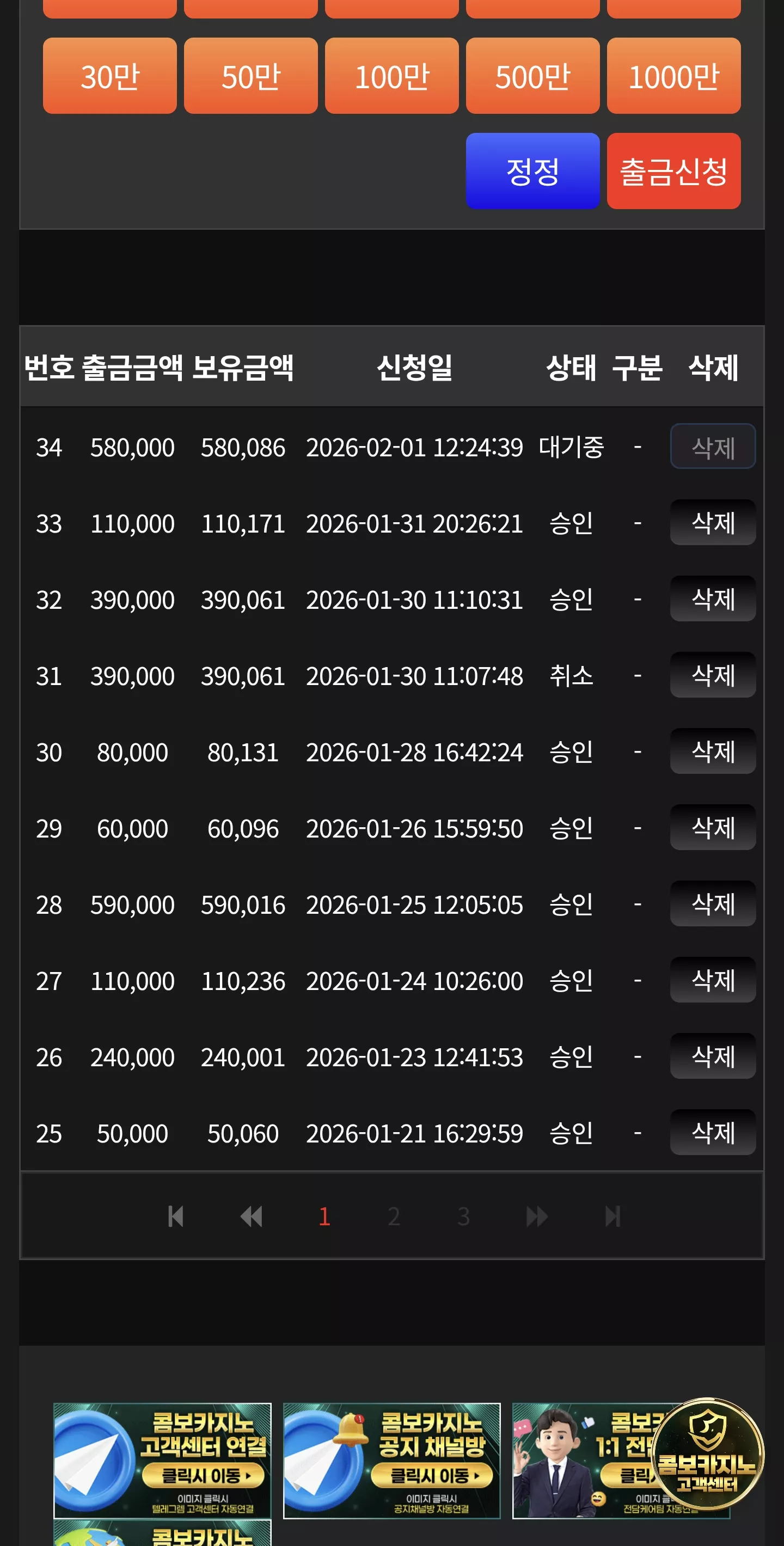
Task: Delete withdrawal record number 33
Action: (713, 523)
